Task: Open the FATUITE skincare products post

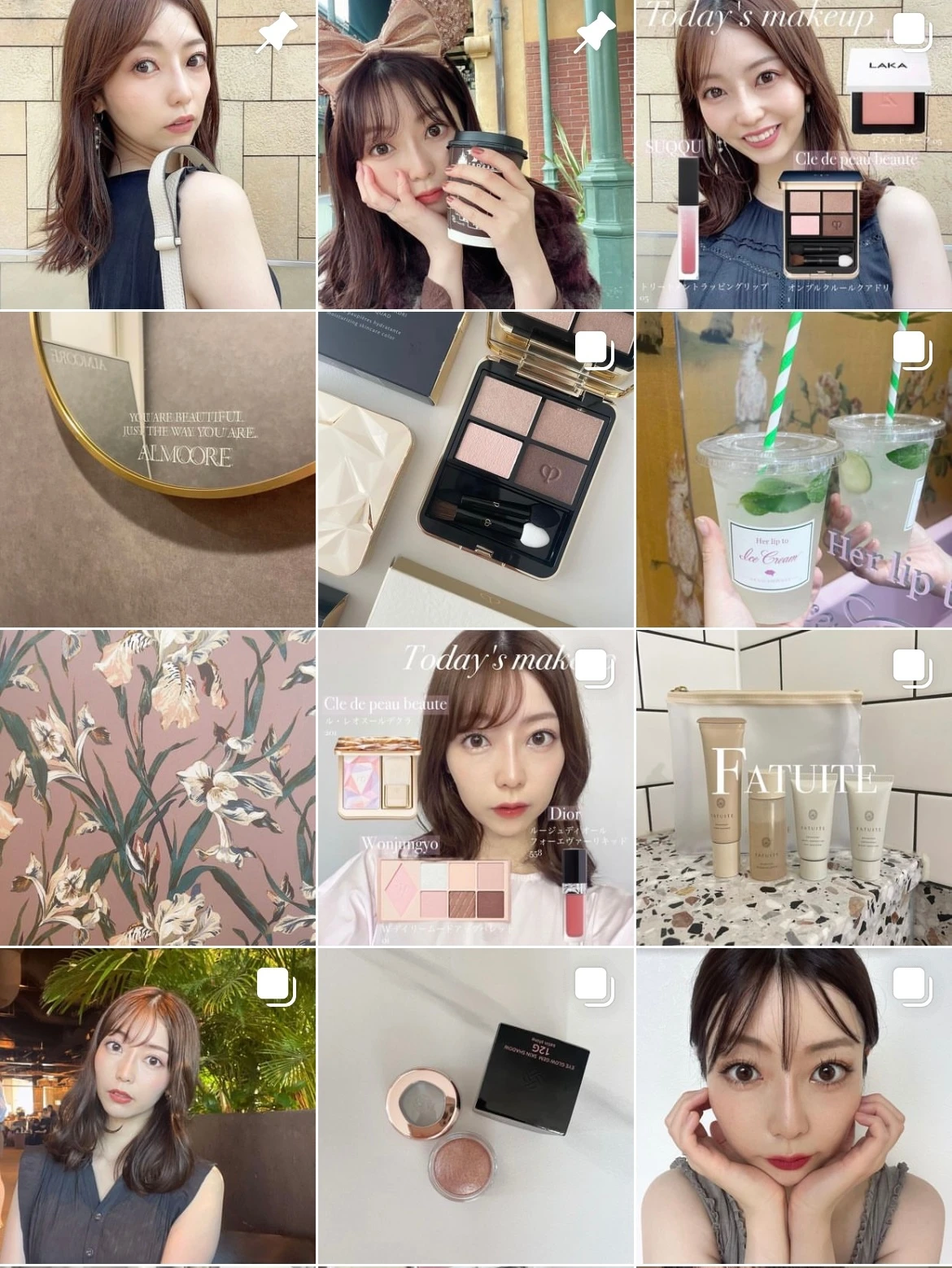Action: (x=793, y=787)
